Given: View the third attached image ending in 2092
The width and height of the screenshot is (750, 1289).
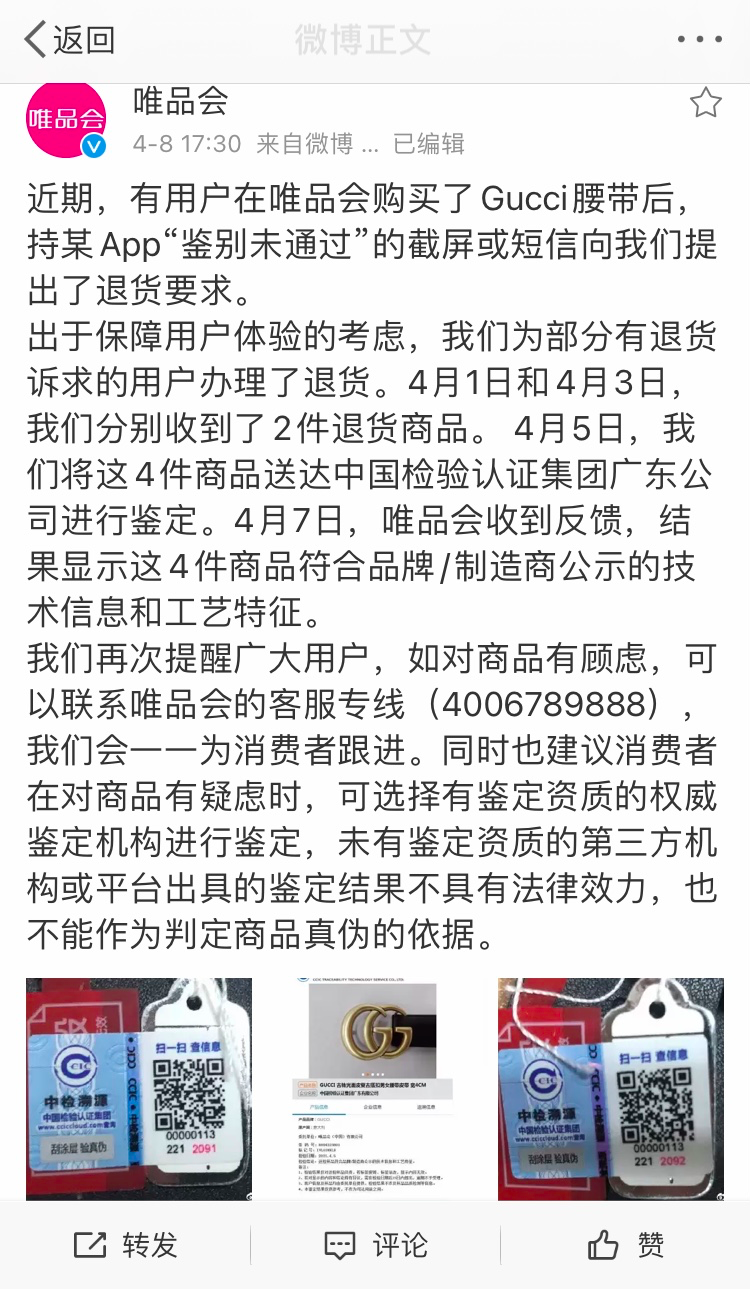Looking at the screenshot, I should pyautogui.click(x=610, y=1088).
